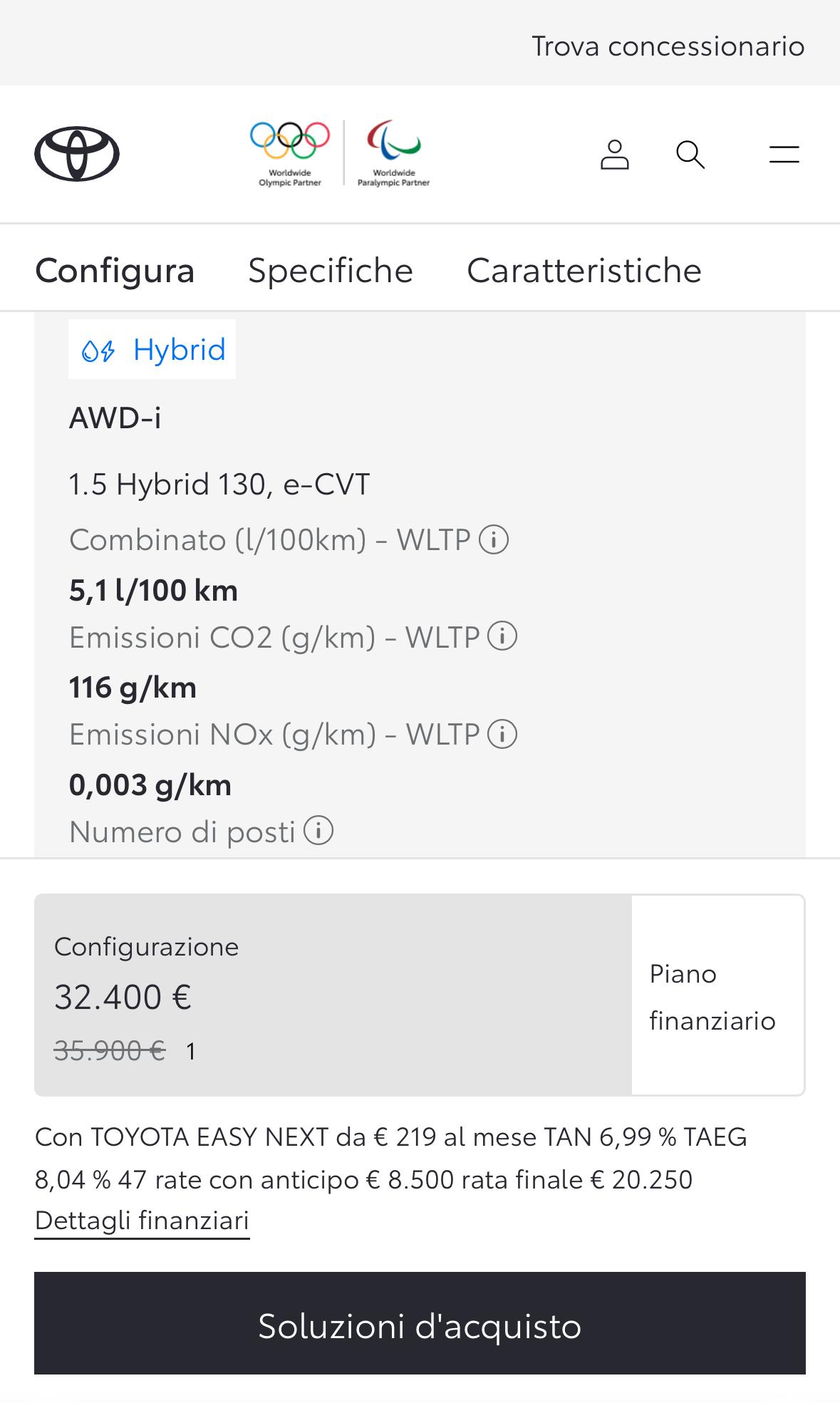Viewport: 840px width, 1403px height.
Task: Select the Configurazione price option
Action: point(333,995)
